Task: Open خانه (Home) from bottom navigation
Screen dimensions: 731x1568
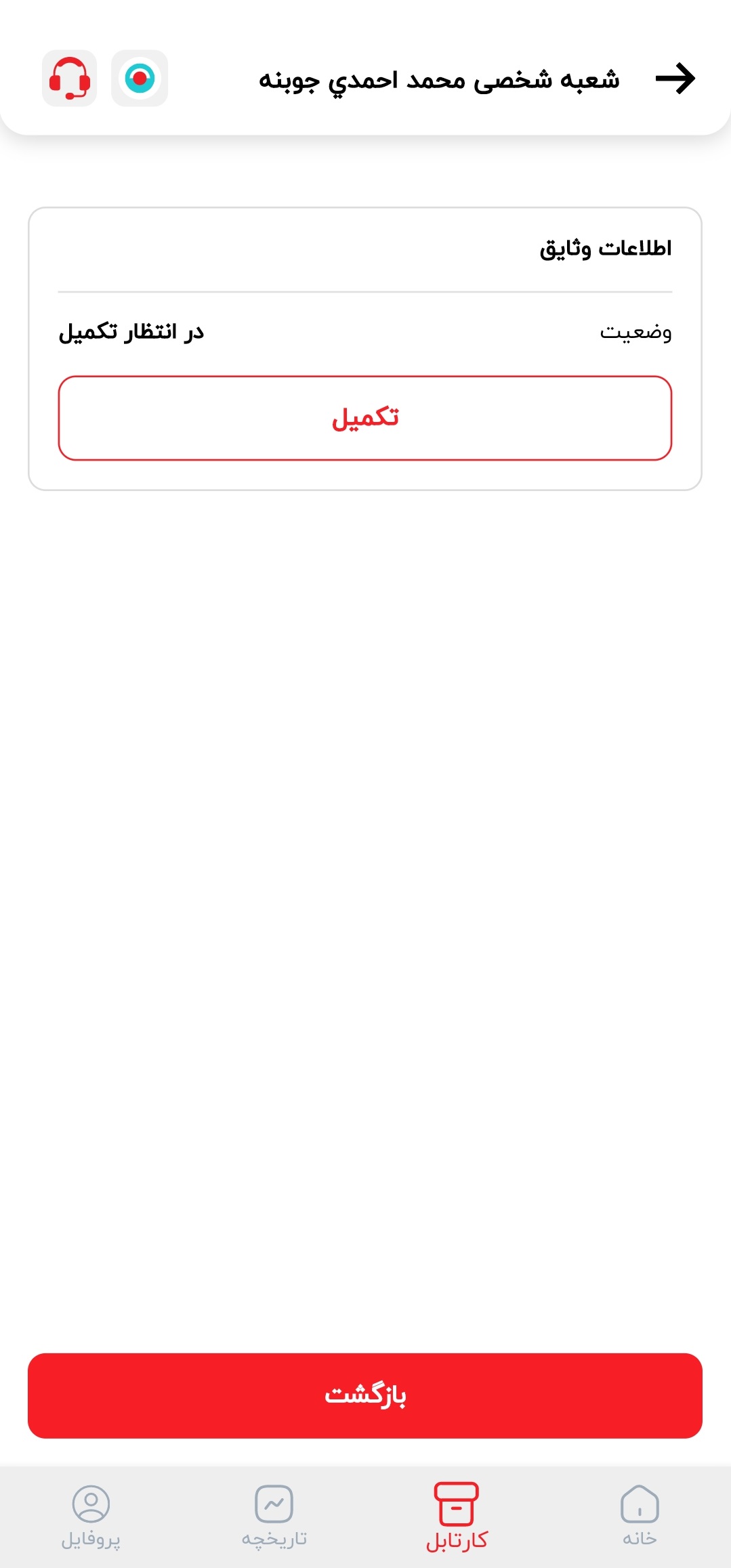Action: tap(639, 1516)
